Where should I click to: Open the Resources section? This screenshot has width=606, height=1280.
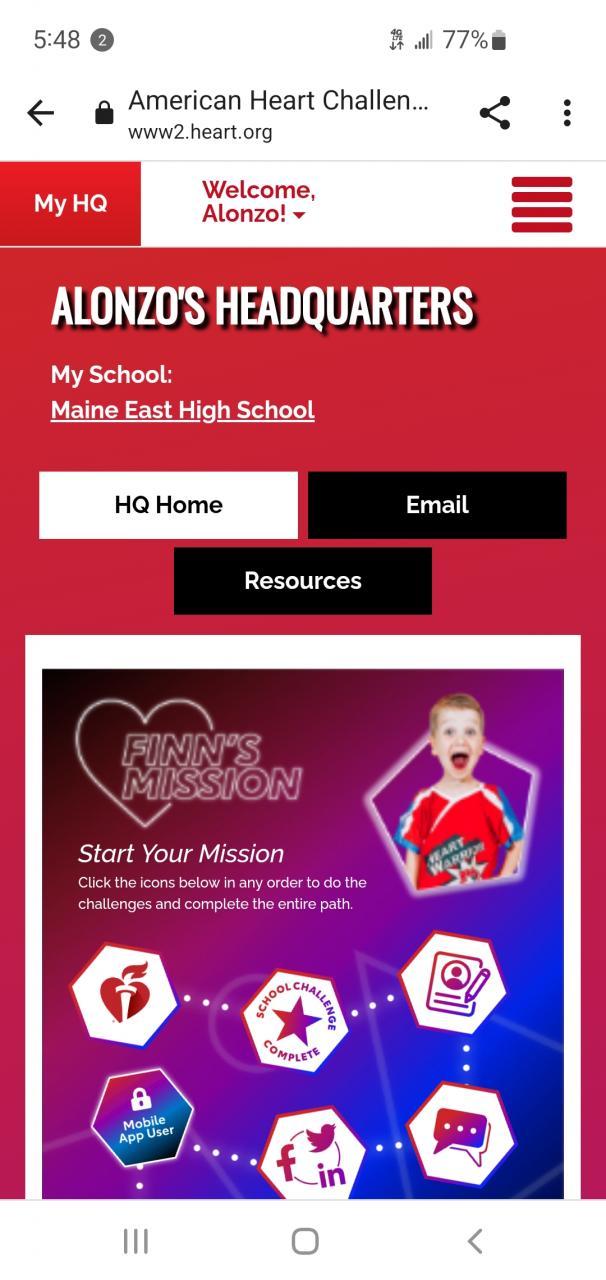point(303,581)
